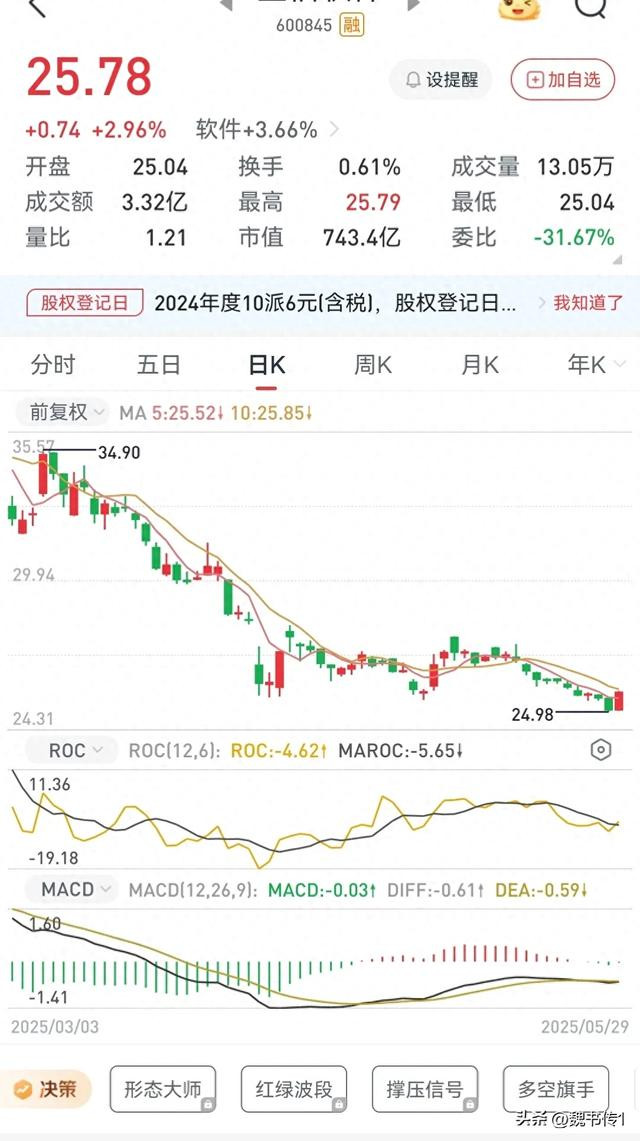Switch to the 周K tab
This screenshot has height=1141, width=640.
point(373,365)
